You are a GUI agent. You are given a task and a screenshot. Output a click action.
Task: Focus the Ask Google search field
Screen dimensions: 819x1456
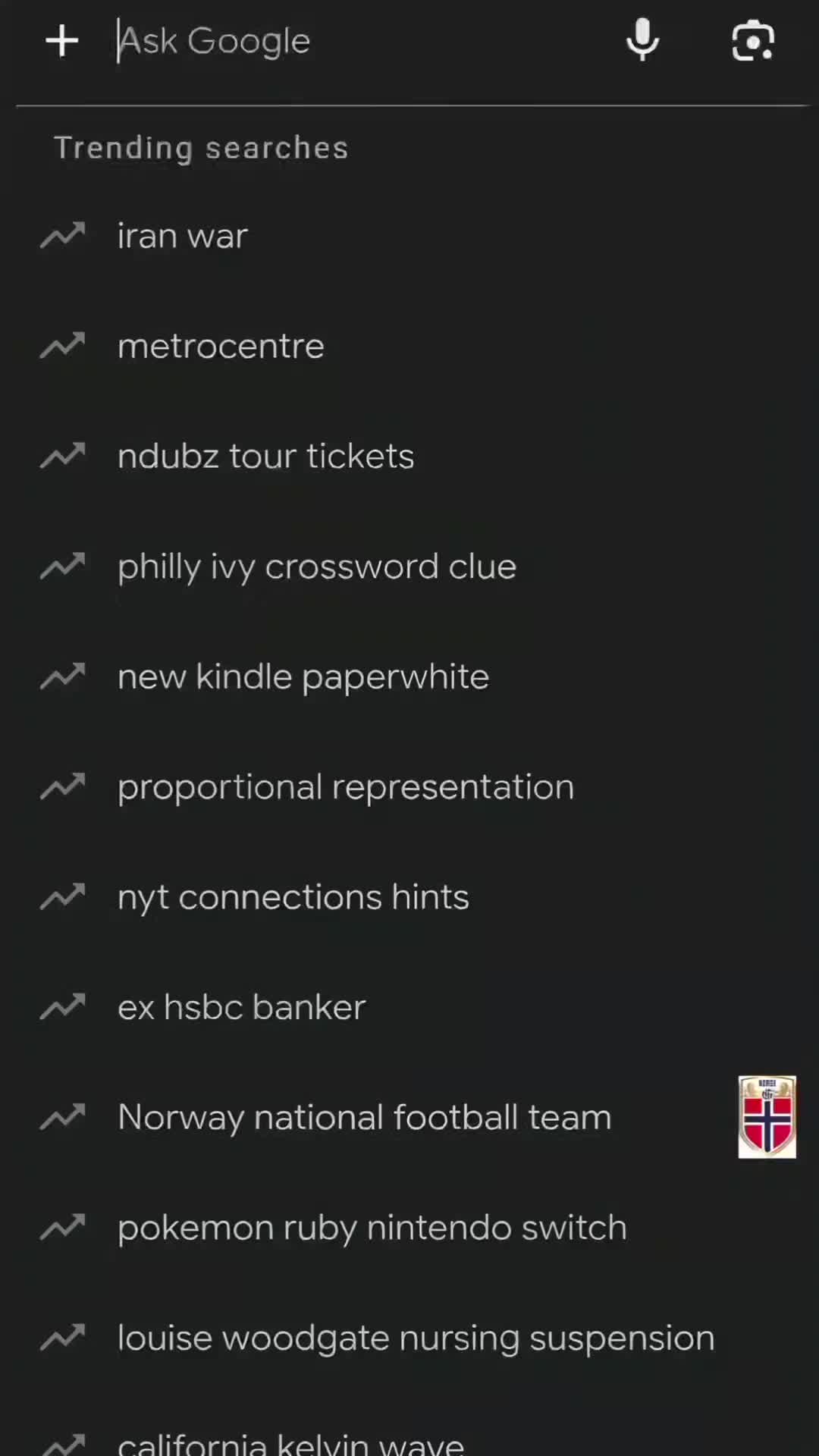pyautogui.click(x=356, y=41)
